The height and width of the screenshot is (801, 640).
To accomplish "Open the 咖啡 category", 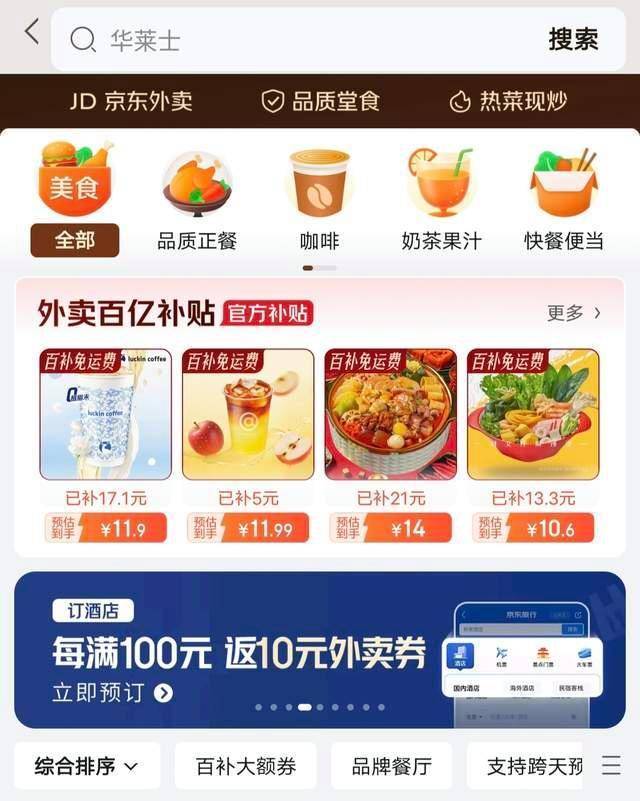I will (x=320, y=198).
